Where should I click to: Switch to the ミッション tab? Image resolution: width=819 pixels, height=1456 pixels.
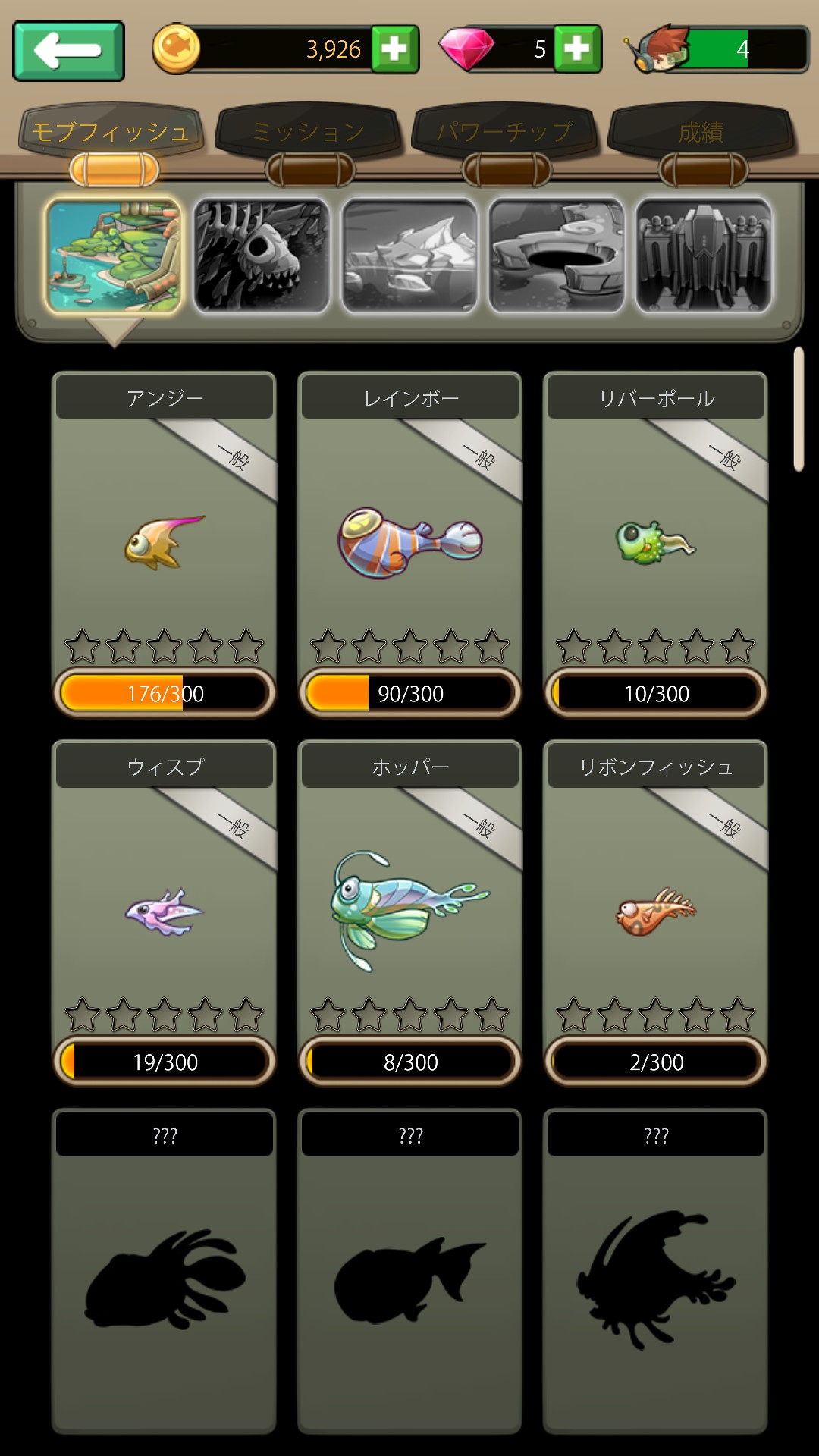[x=309, y=133]
